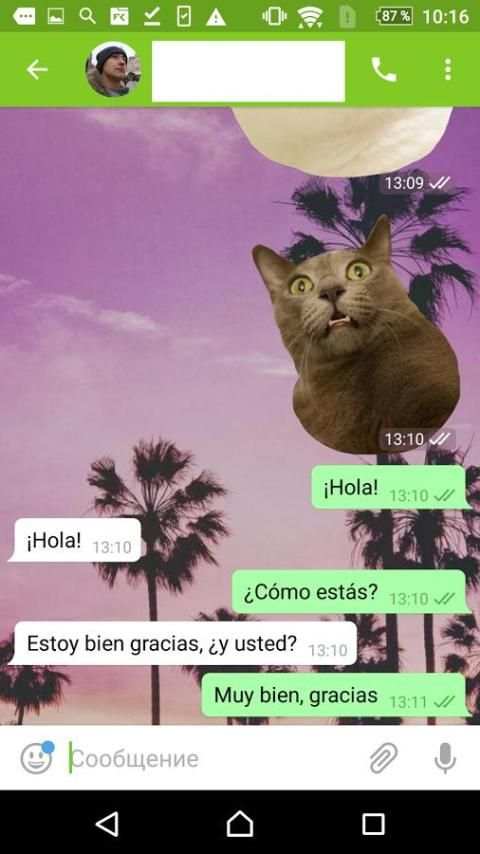Open the three-dot overflow menu
Screen dimensions: 480x854
pos(448,70)
